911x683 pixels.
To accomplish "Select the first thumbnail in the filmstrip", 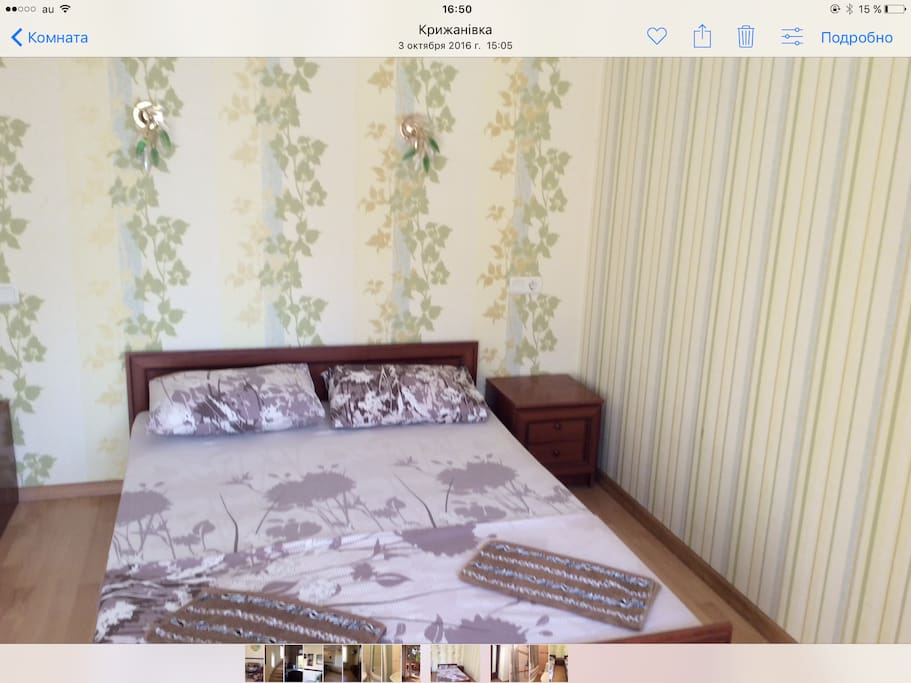I will (254, 663).
